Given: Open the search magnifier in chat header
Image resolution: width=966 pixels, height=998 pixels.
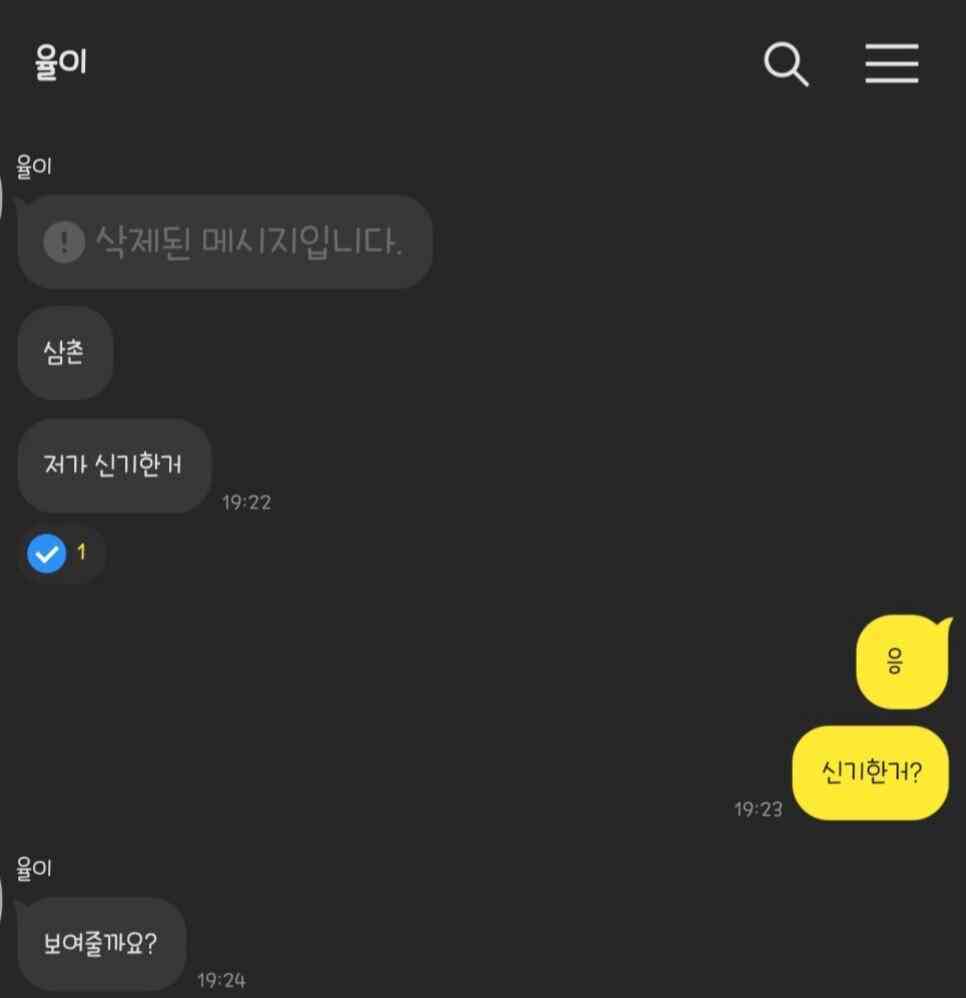Looking at the screenshot, I should pyautogui.click(x=786, y=65).
